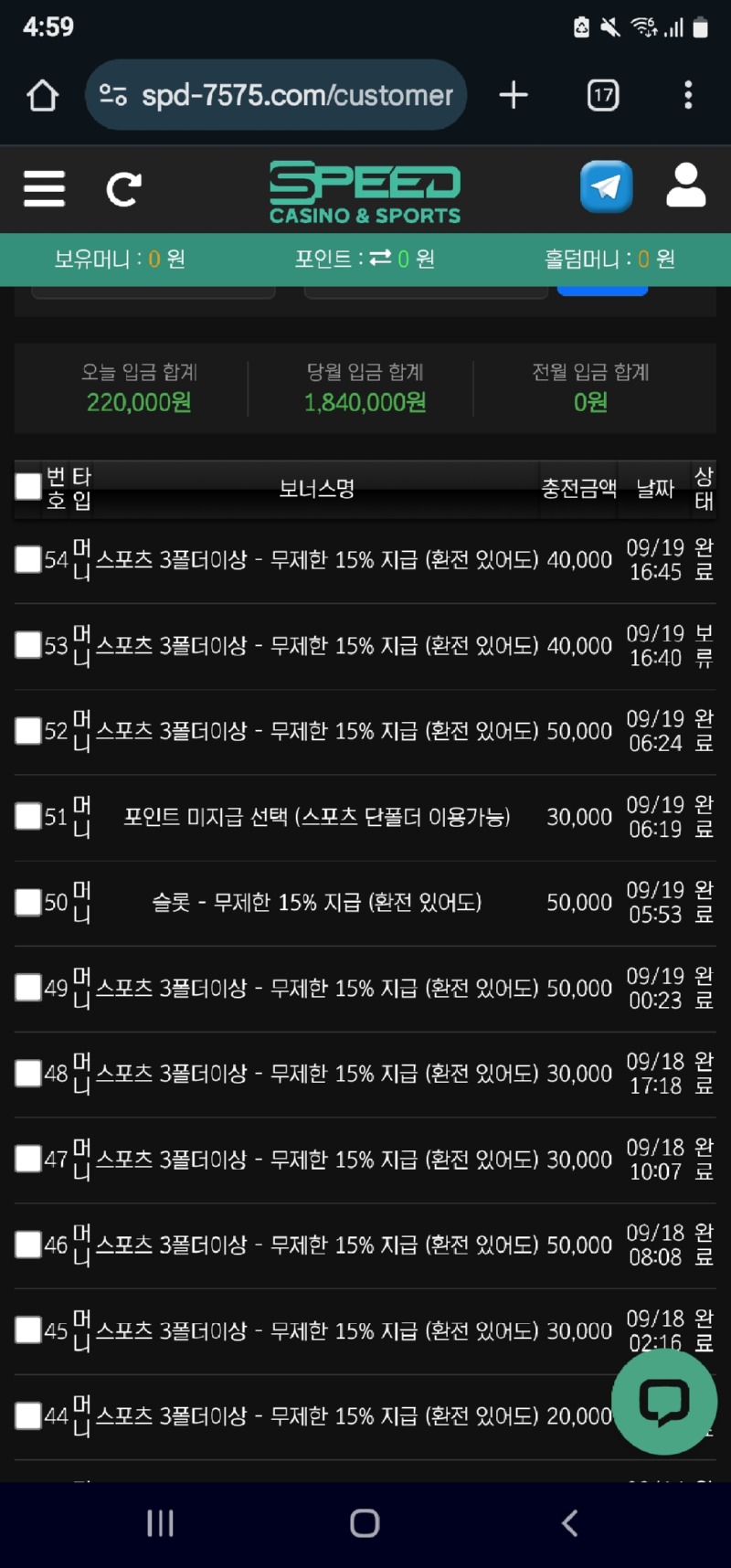Tap the address bar showing spd-7575.com
The width and height of the screenshot is (731, 1568).
(274, 94)
